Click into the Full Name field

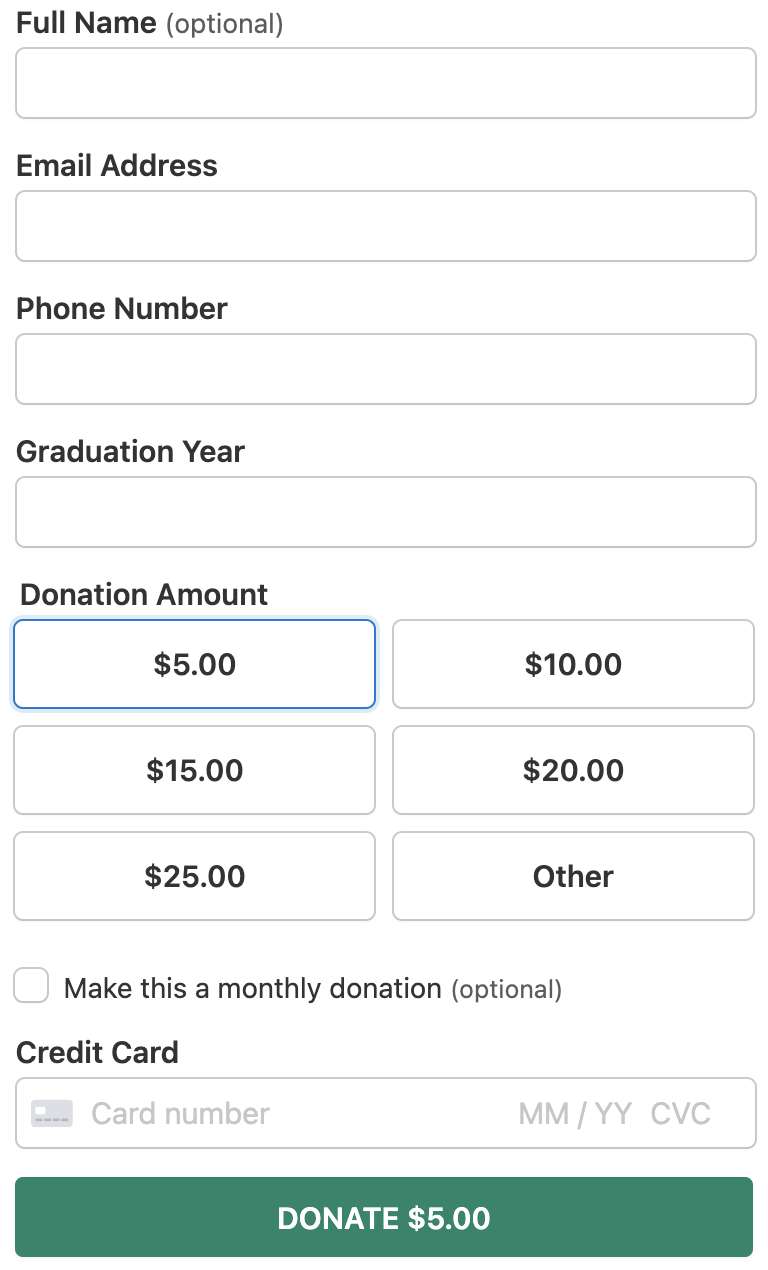coord(384,83)
